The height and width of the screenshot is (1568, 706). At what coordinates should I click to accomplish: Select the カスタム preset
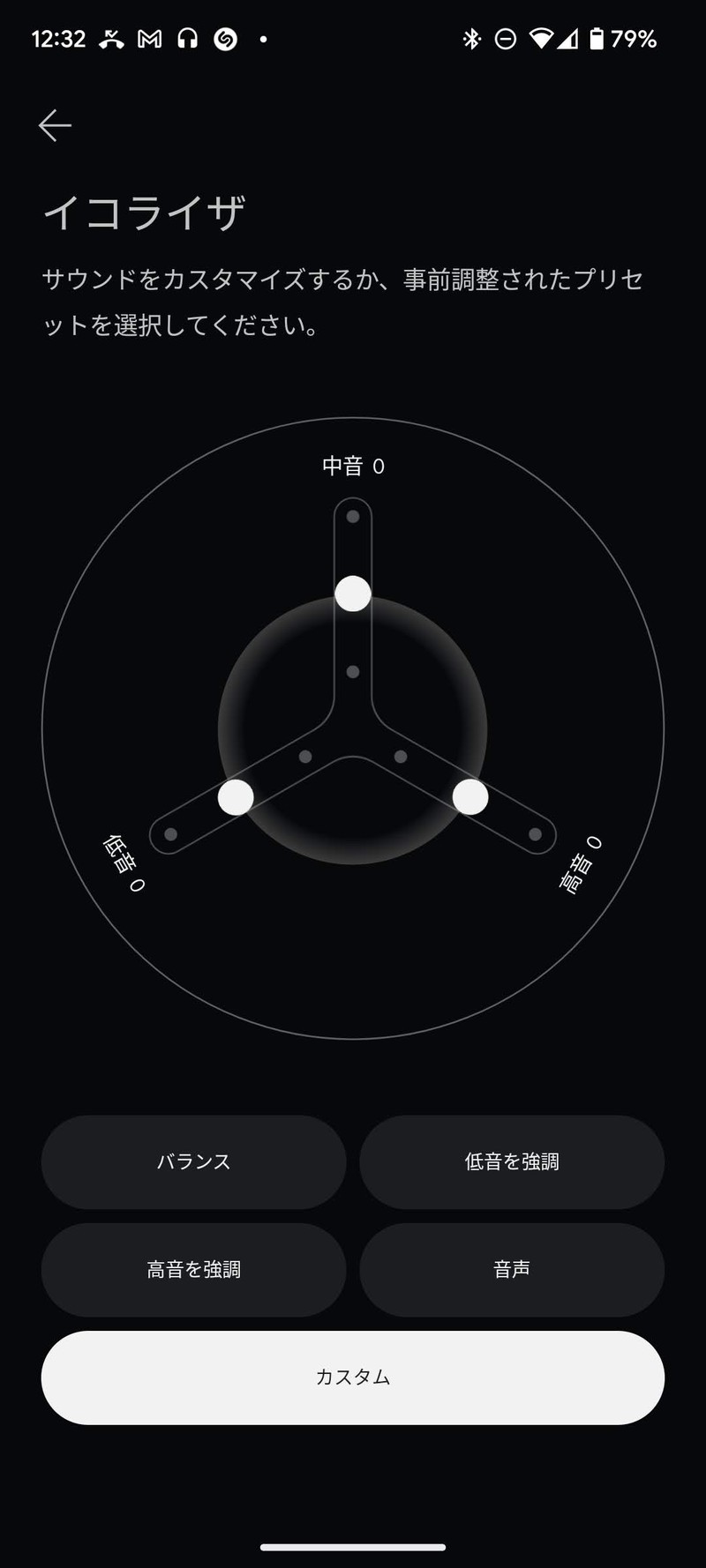(353, 1377)
